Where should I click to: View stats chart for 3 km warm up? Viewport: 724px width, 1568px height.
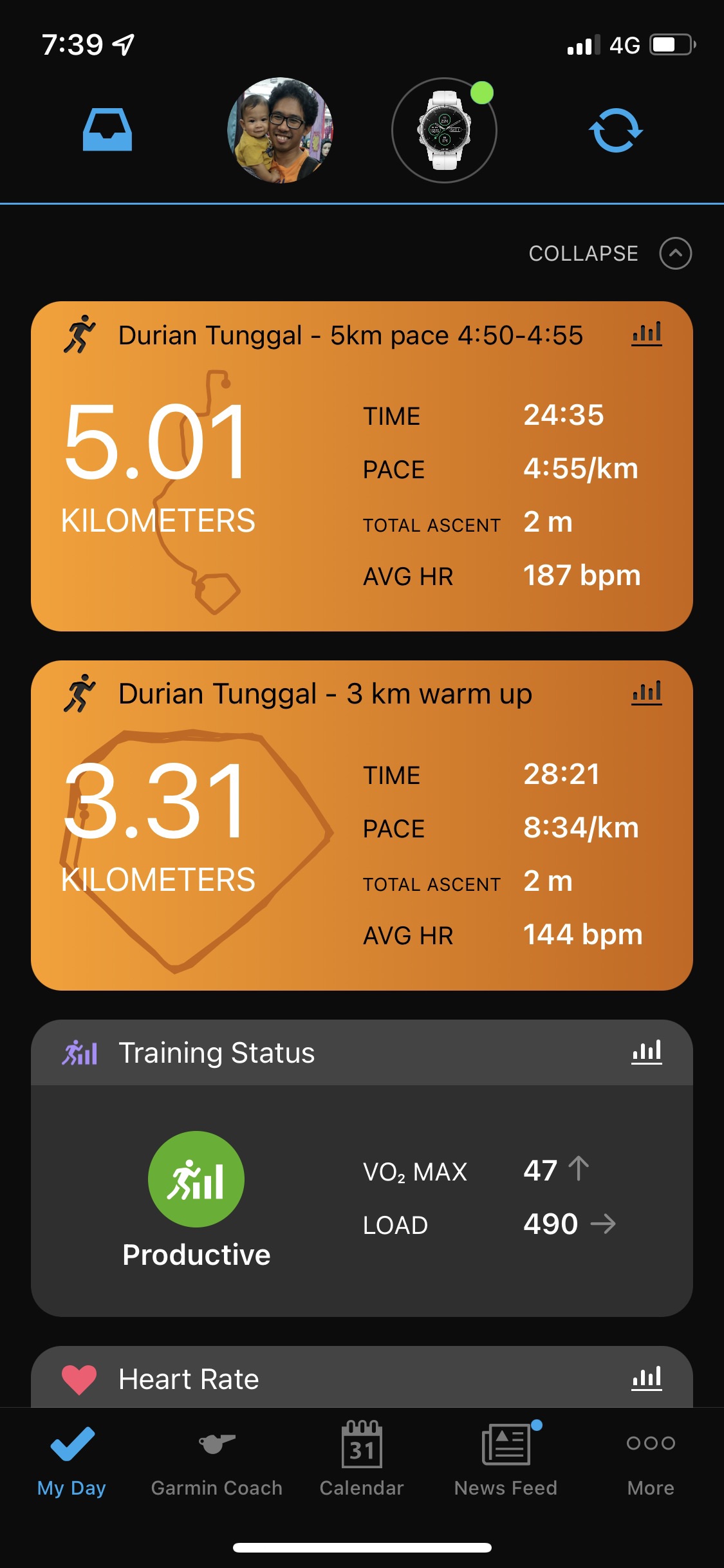tap(647, 693)
